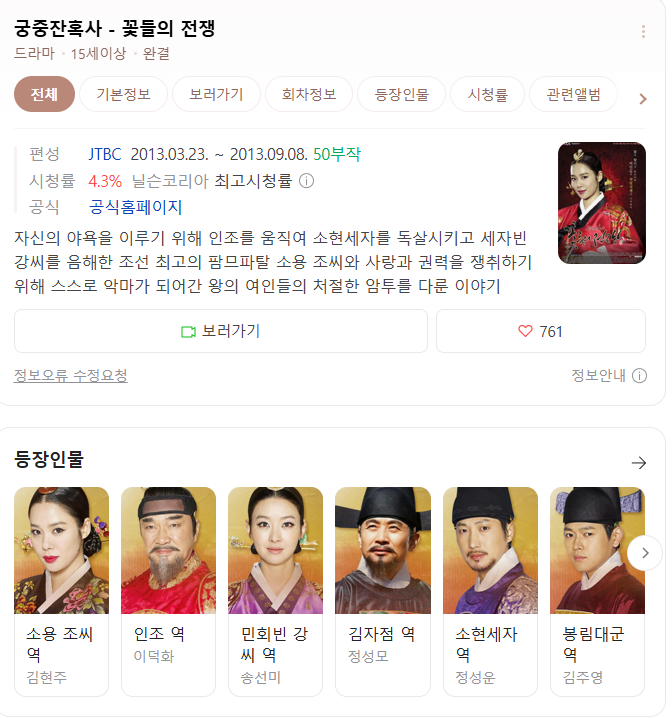The image size is (672, 718).
Task: Open full cast list with the arrow
Action: (x=639, y=462)
